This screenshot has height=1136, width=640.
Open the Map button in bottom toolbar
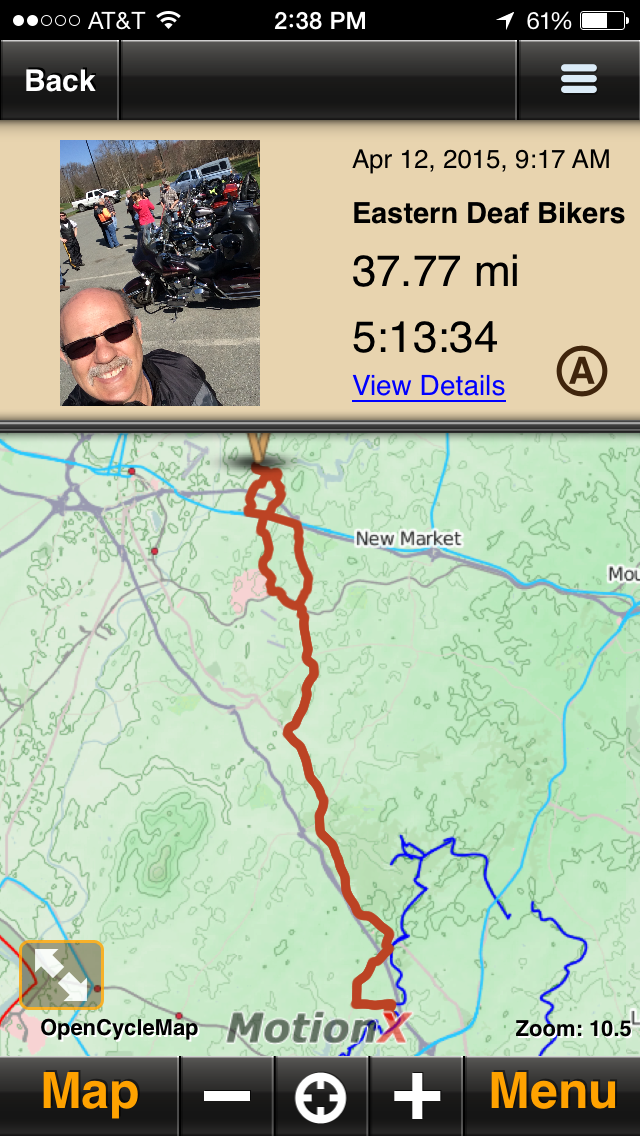(90, 1094)
